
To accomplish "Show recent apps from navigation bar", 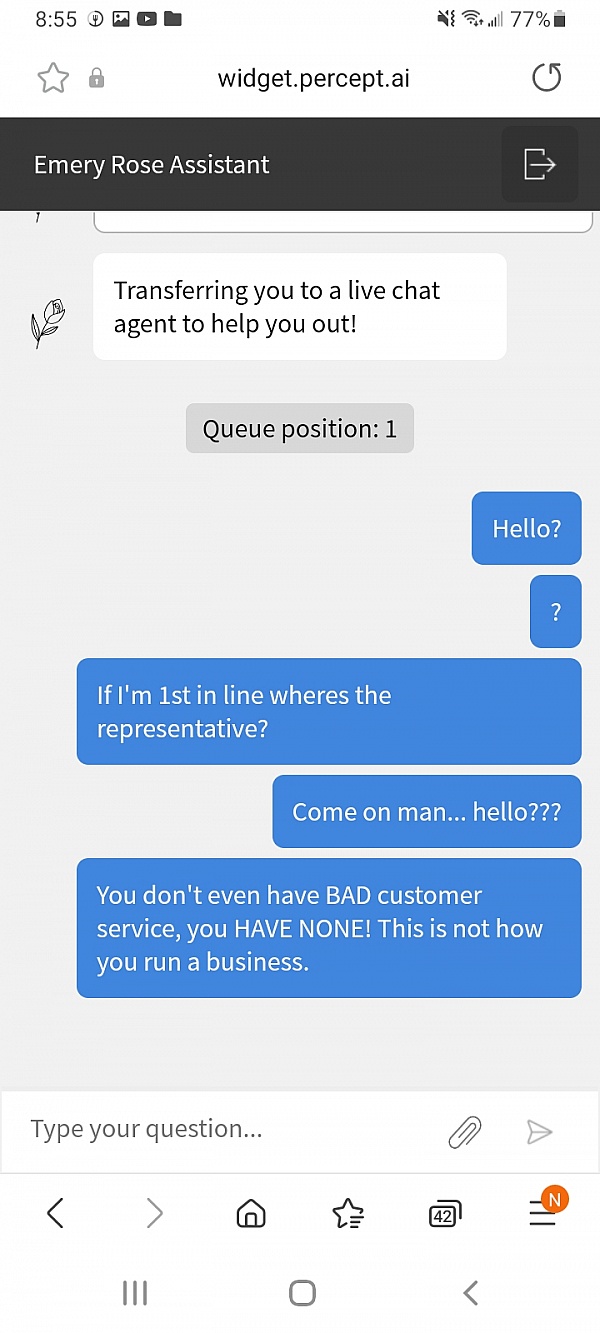I will point(135,1293).
